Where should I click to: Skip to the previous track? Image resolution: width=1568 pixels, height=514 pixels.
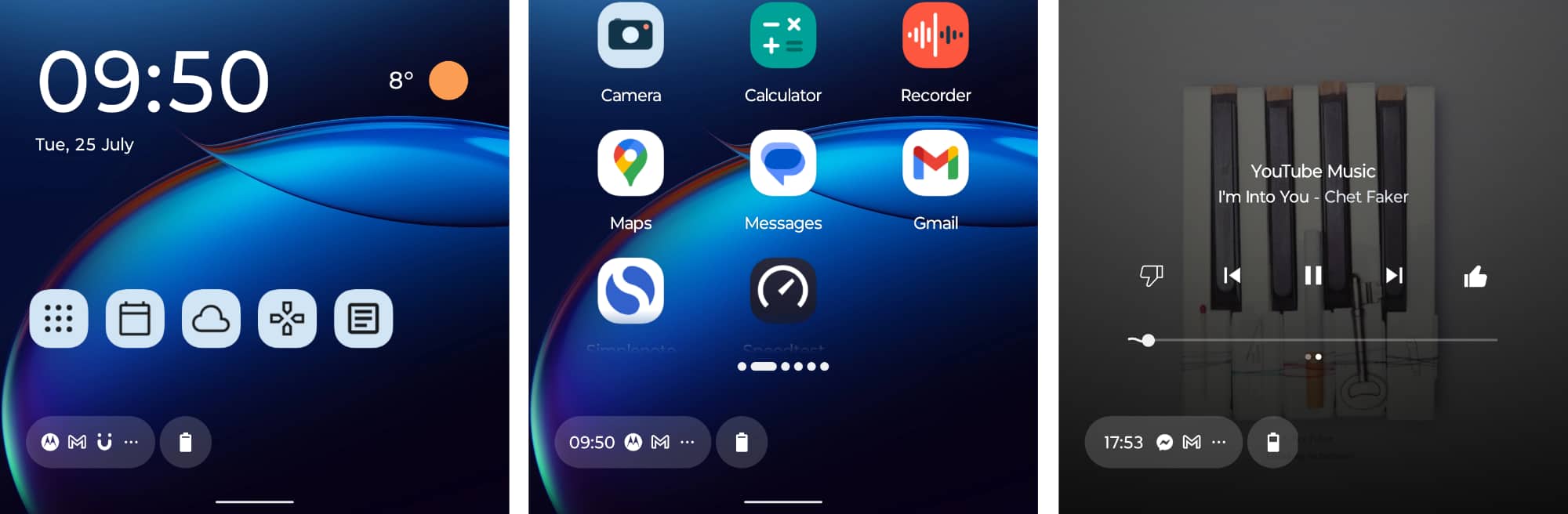pyautogui.click(x=1232, y=275)
